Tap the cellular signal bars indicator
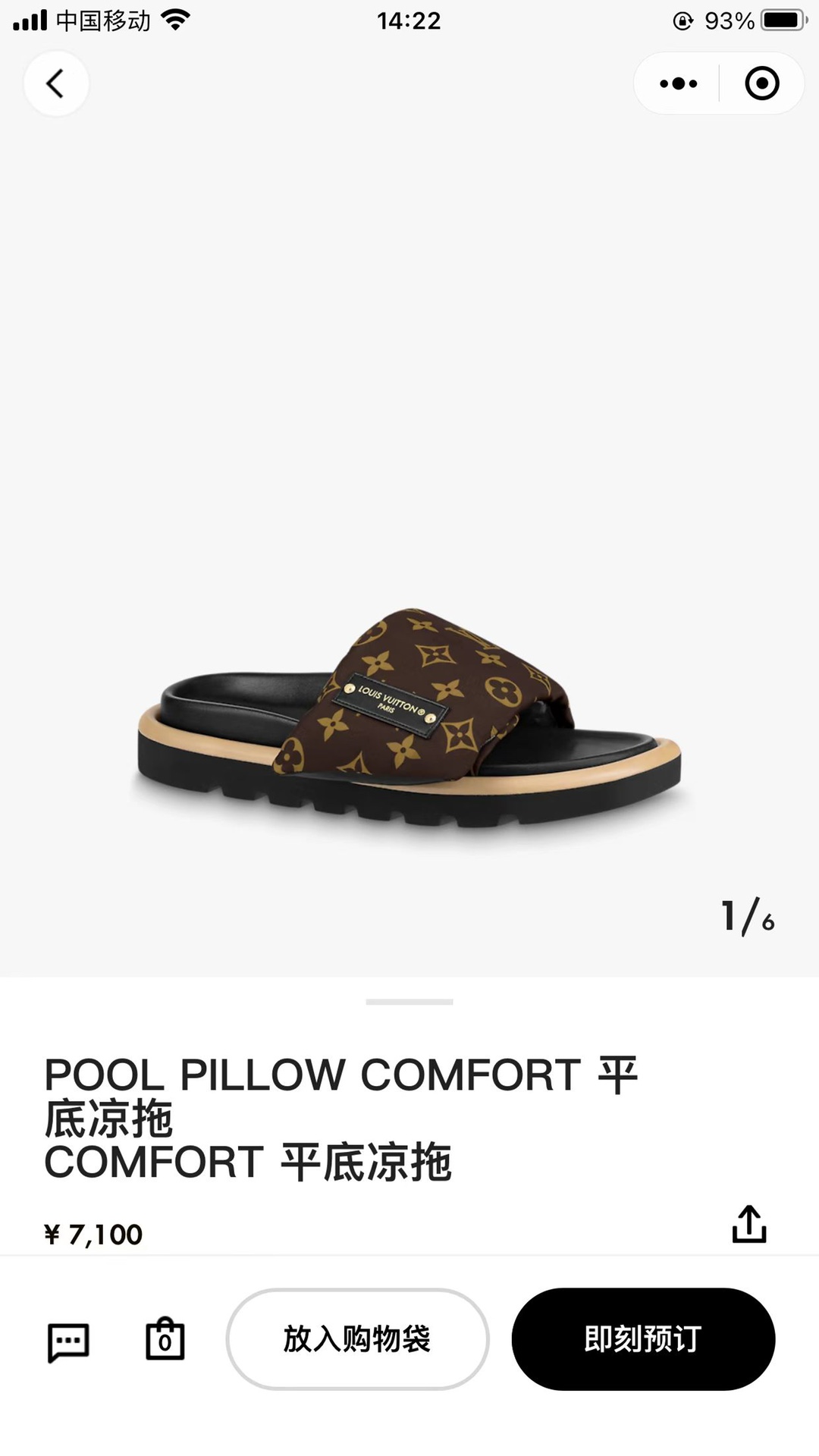The image size is (819, 1456). (31, 20)
